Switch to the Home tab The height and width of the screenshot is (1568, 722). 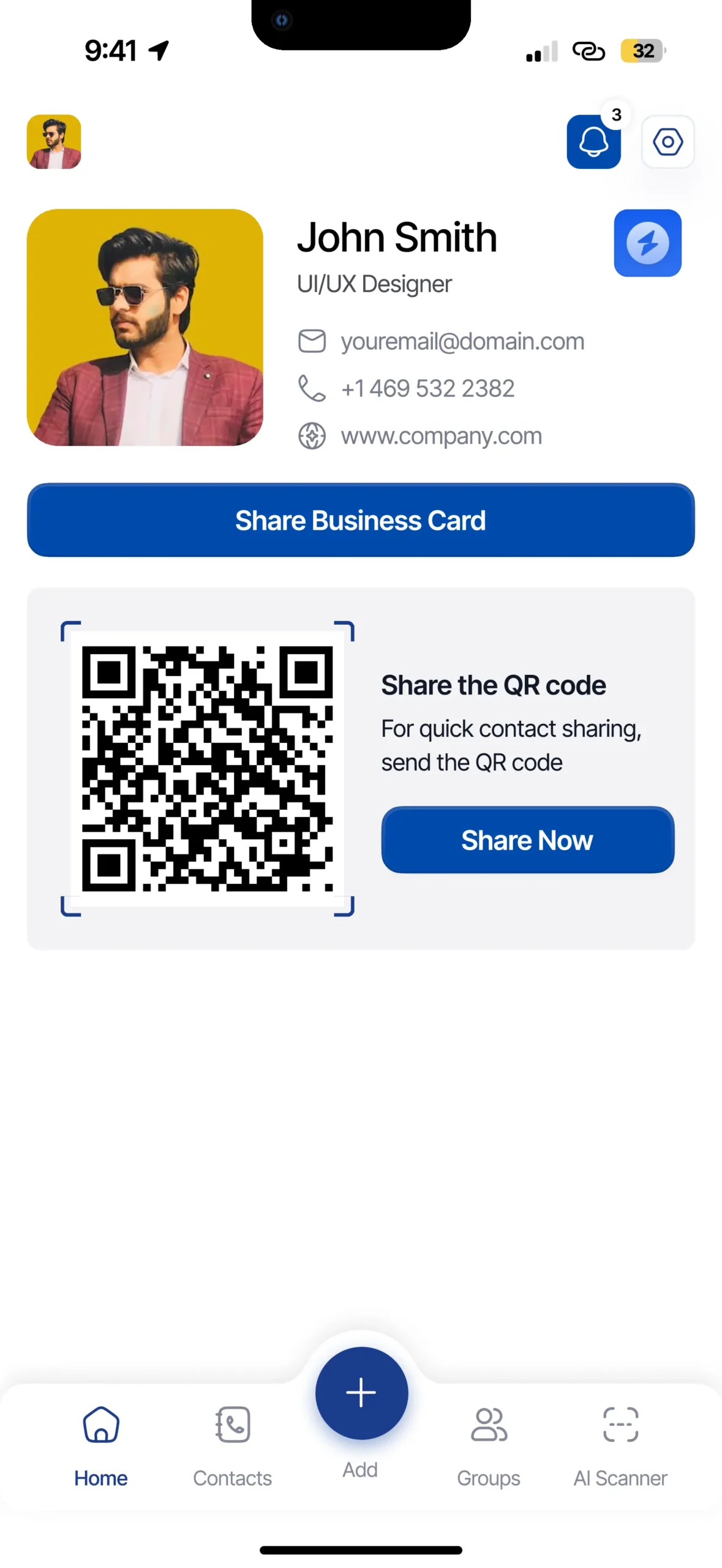point(101,1444)
